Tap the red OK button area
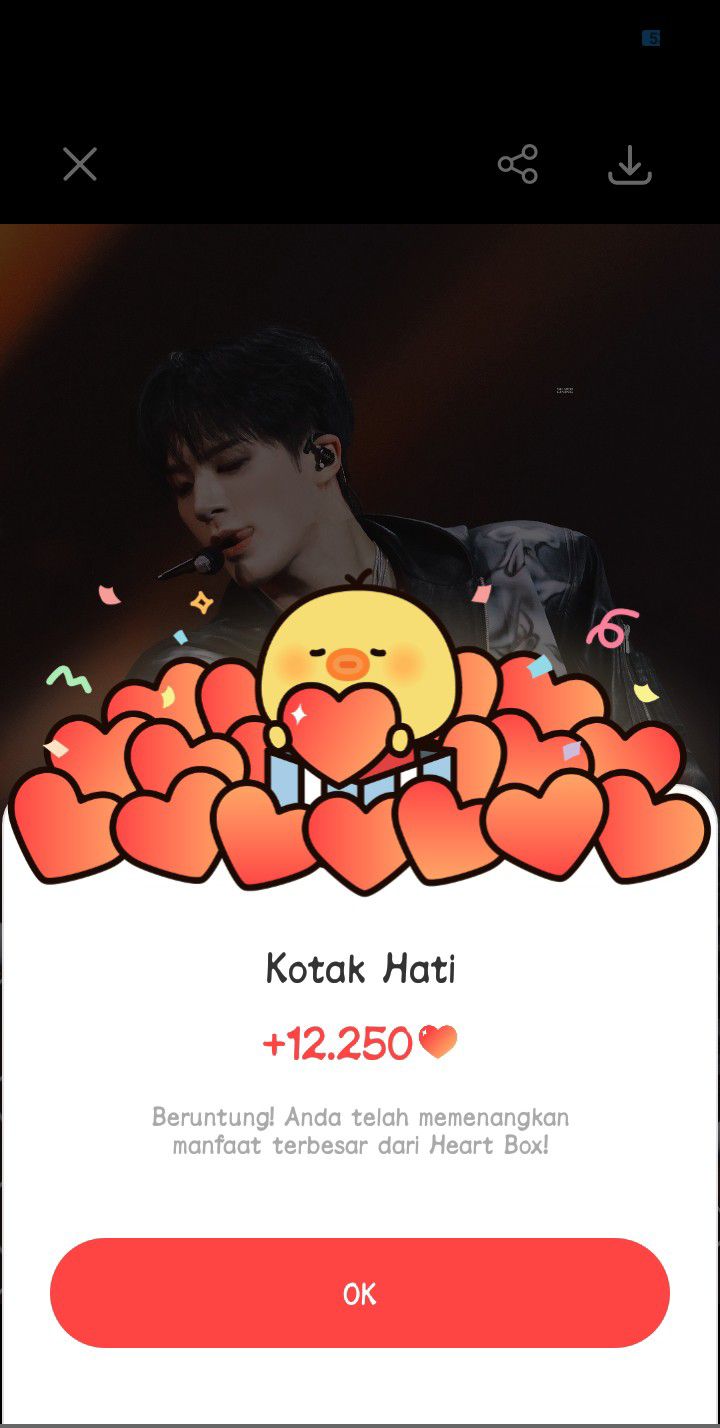Image resolution: width=720 pixels, height=1428 pixels. [x=360, y=1292]
